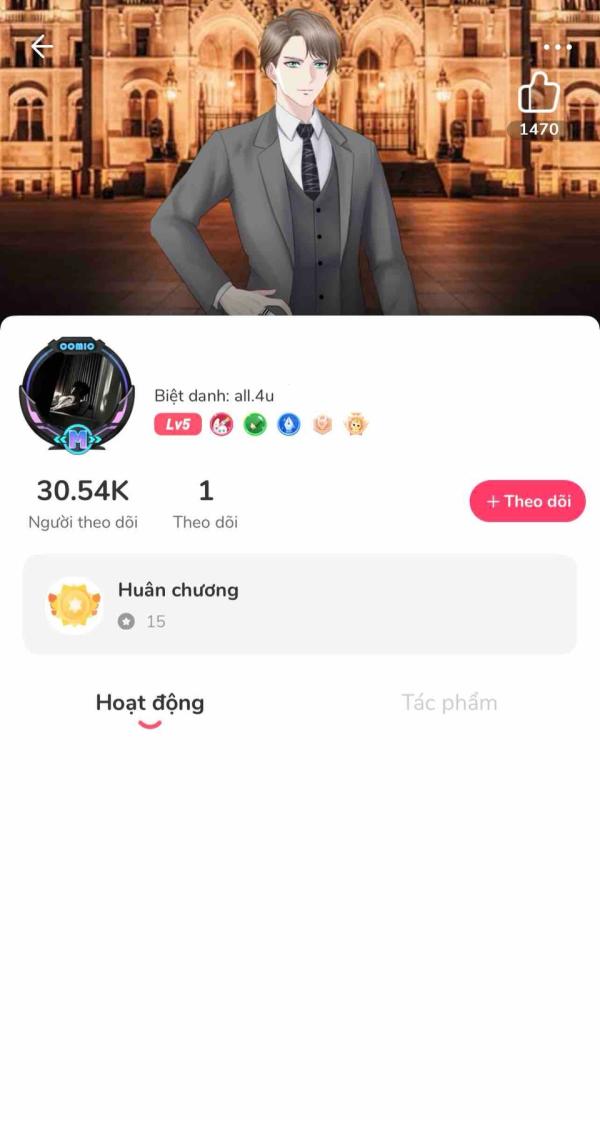Open the three-dot overflow menu
The height and width of the screenshot is (1122, 600).
(x=557, y=47)
